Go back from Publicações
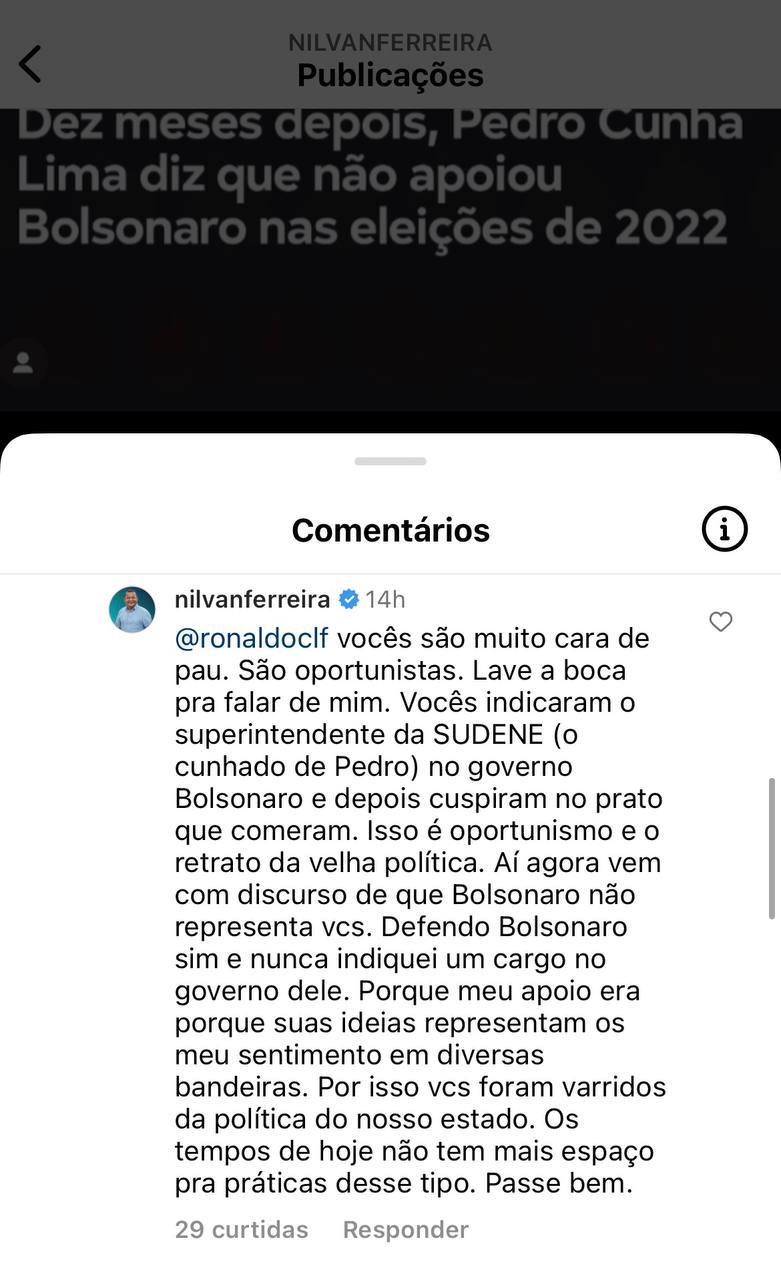 point(31,64)
